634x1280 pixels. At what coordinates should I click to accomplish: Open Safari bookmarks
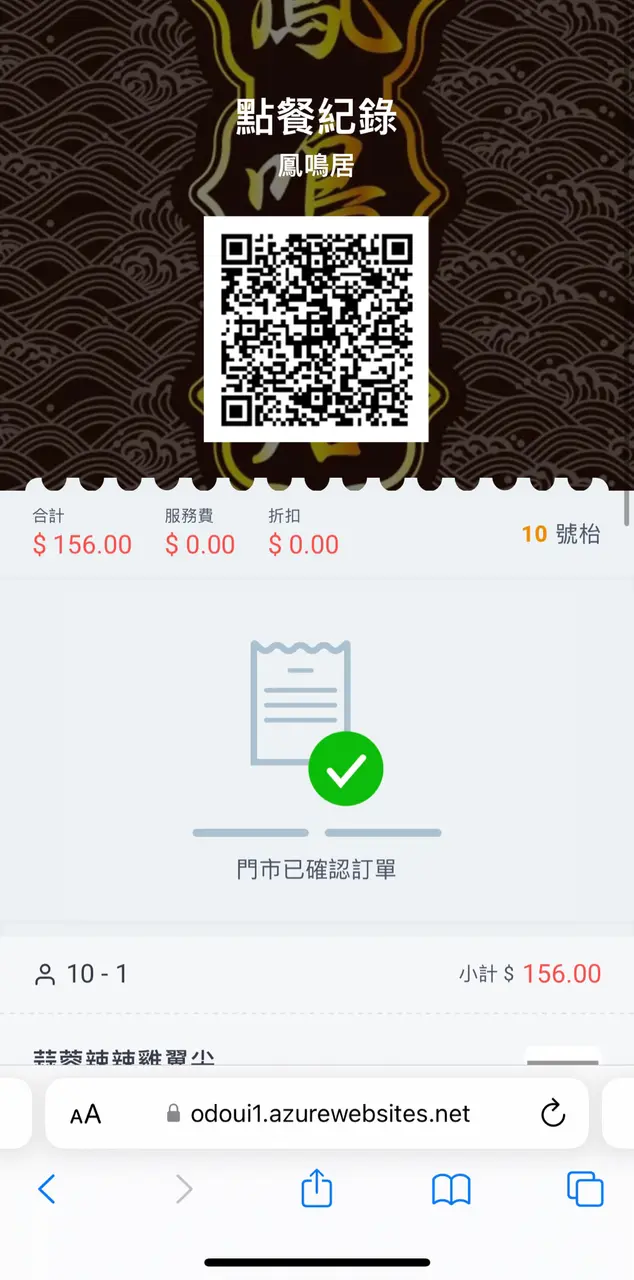[x=451, y=1189]
